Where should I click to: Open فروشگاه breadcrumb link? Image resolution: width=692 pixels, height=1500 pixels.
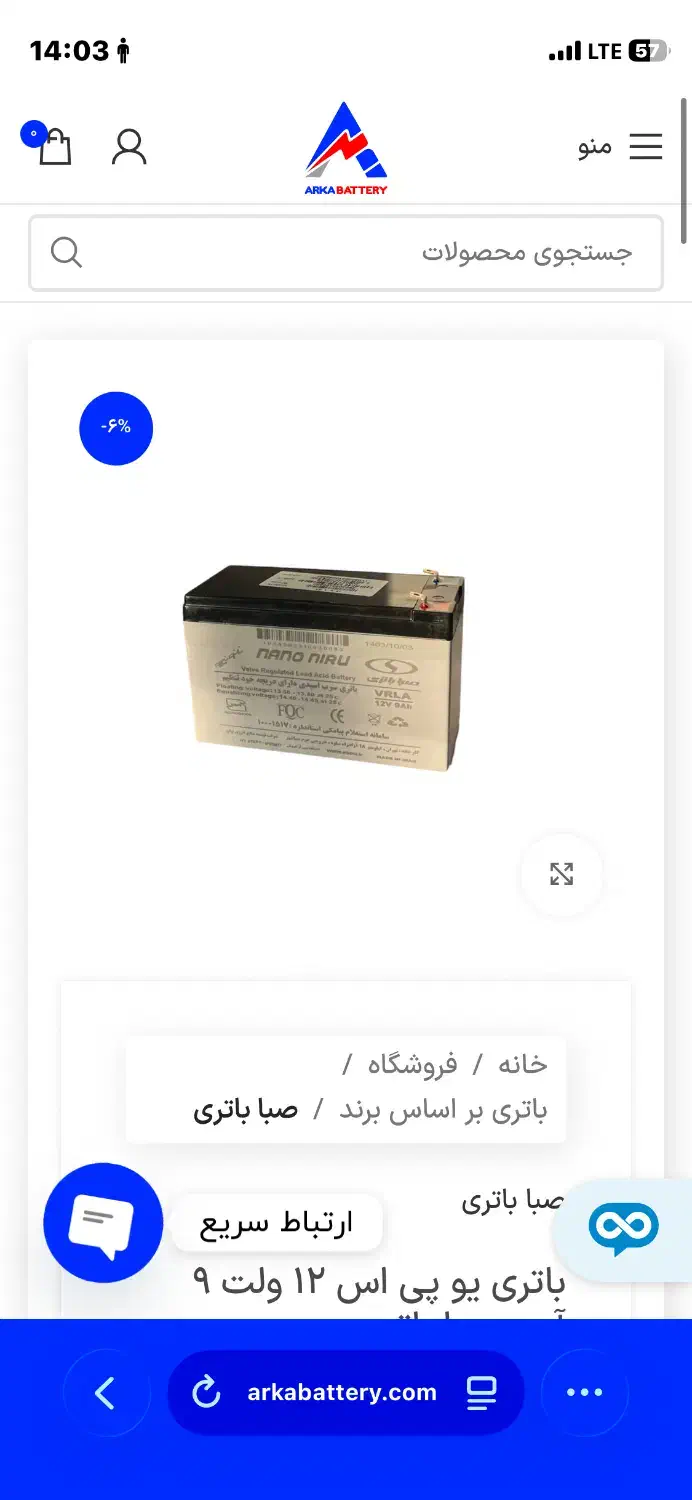(412, 1064)
